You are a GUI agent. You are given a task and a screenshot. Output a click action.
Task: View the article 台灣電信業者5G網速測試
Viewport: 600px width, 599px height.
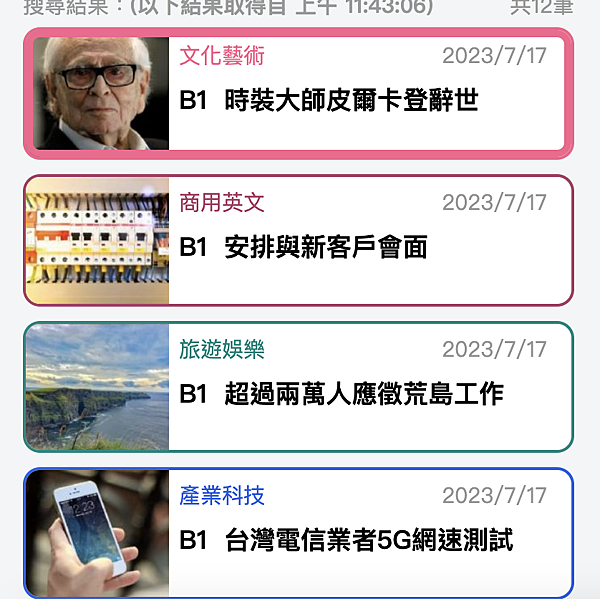[x=368, y=541]
